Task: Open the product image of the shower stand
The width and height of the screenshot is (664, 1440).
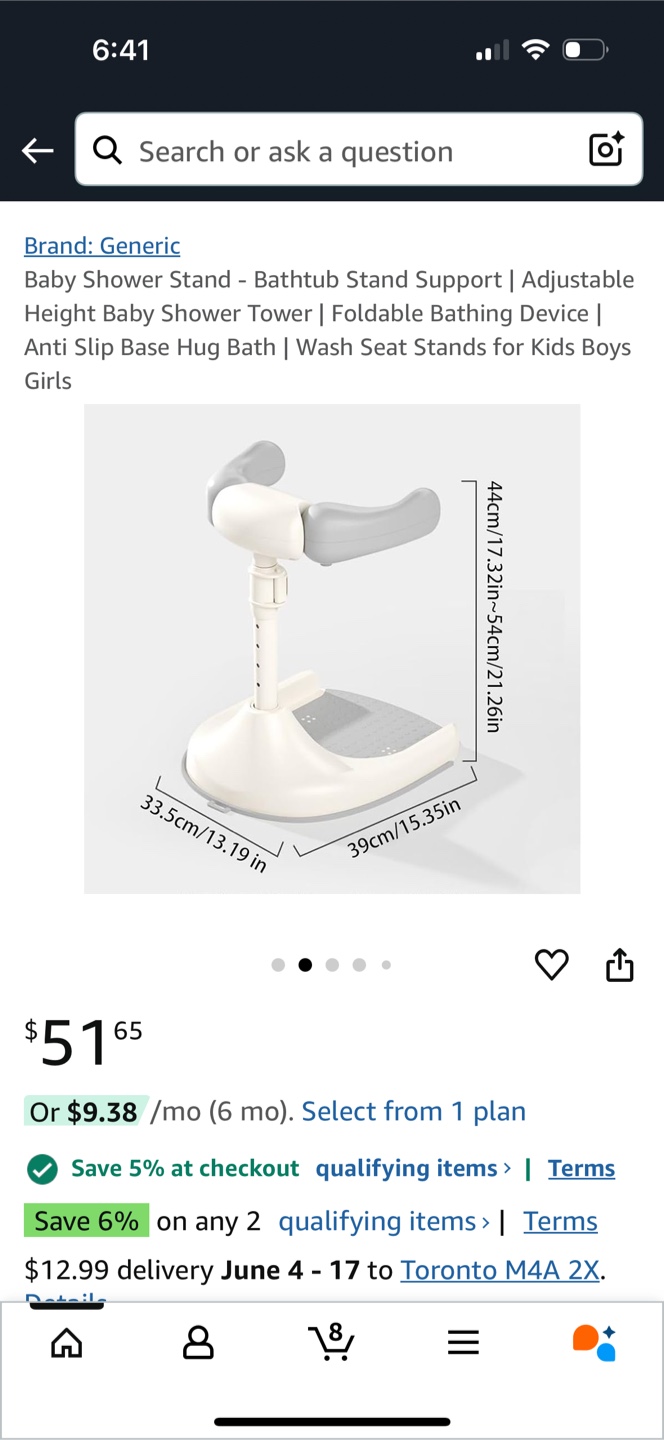Action: (x=332, y=648)
